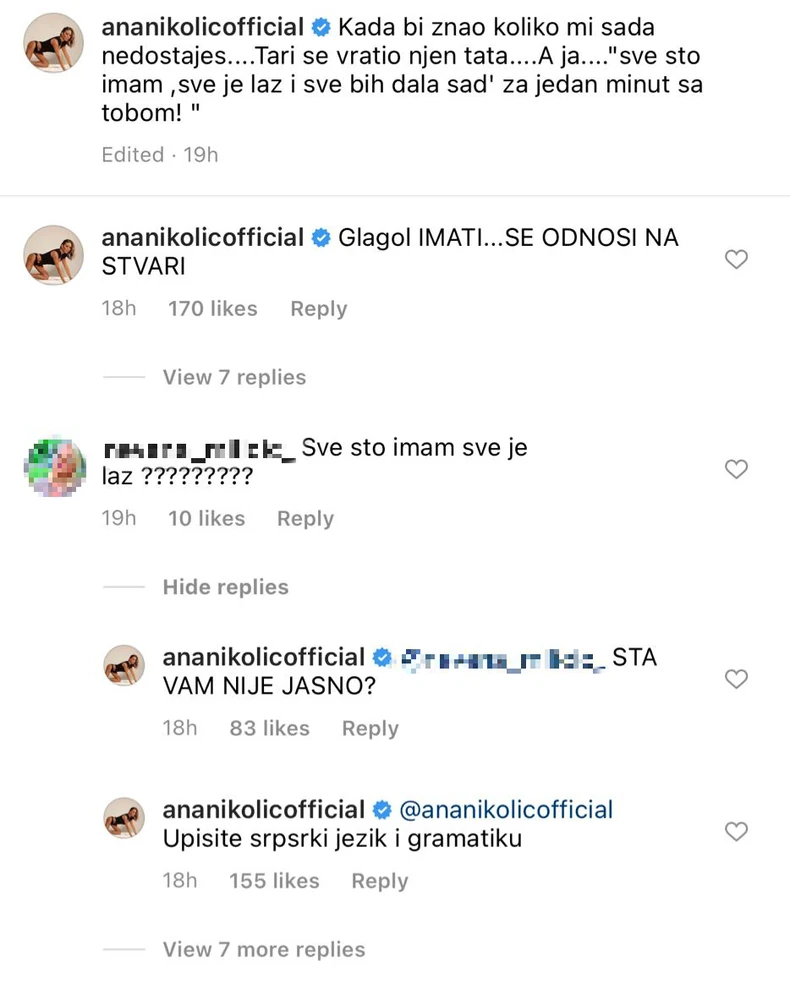The height and width of the screenshot is (994, 790).
Task: Show the 10 likes on the comment
Action: pyautogui.click(x=207, y=519)
